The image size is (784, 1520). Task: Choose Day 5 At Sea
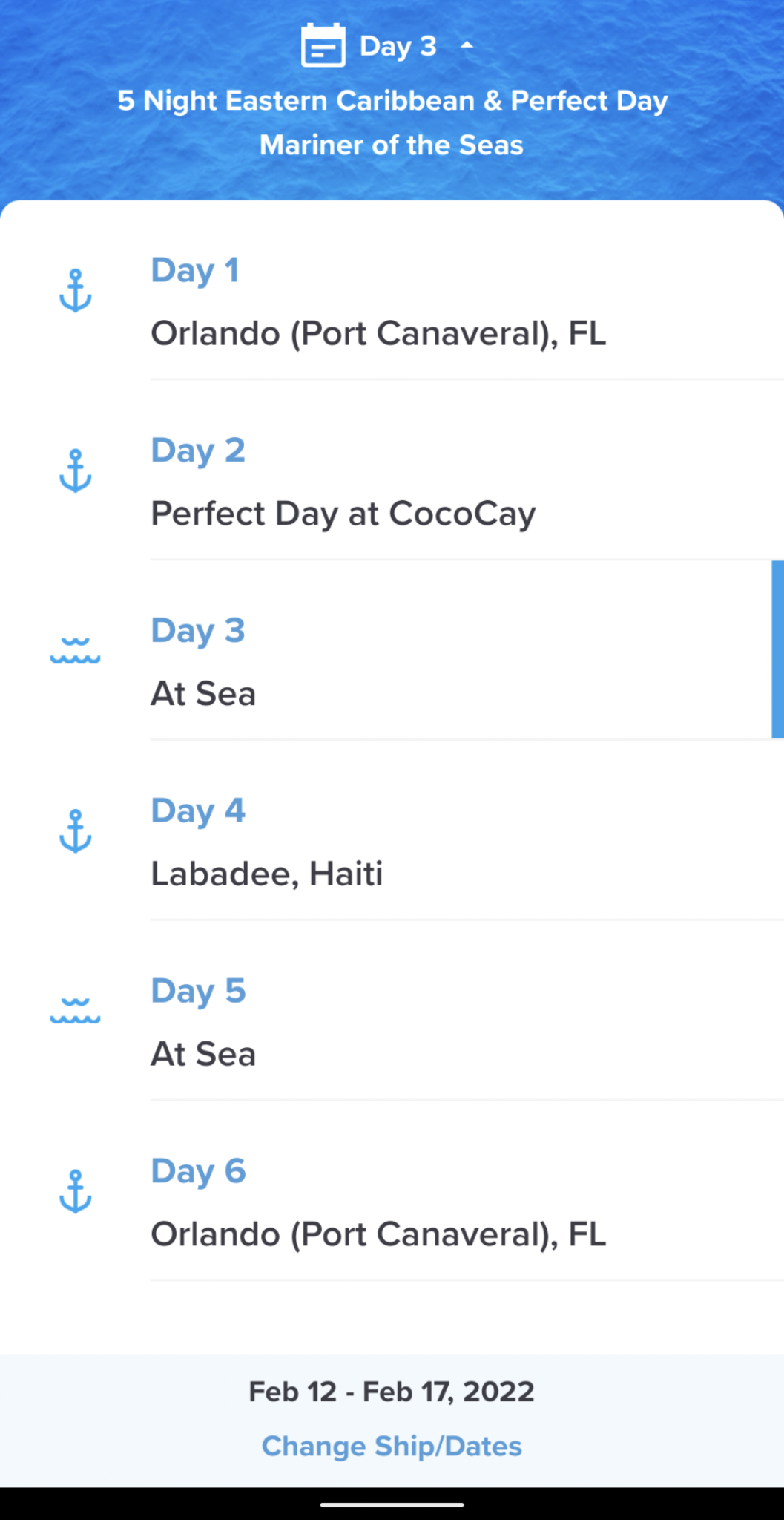[392, 1011]
